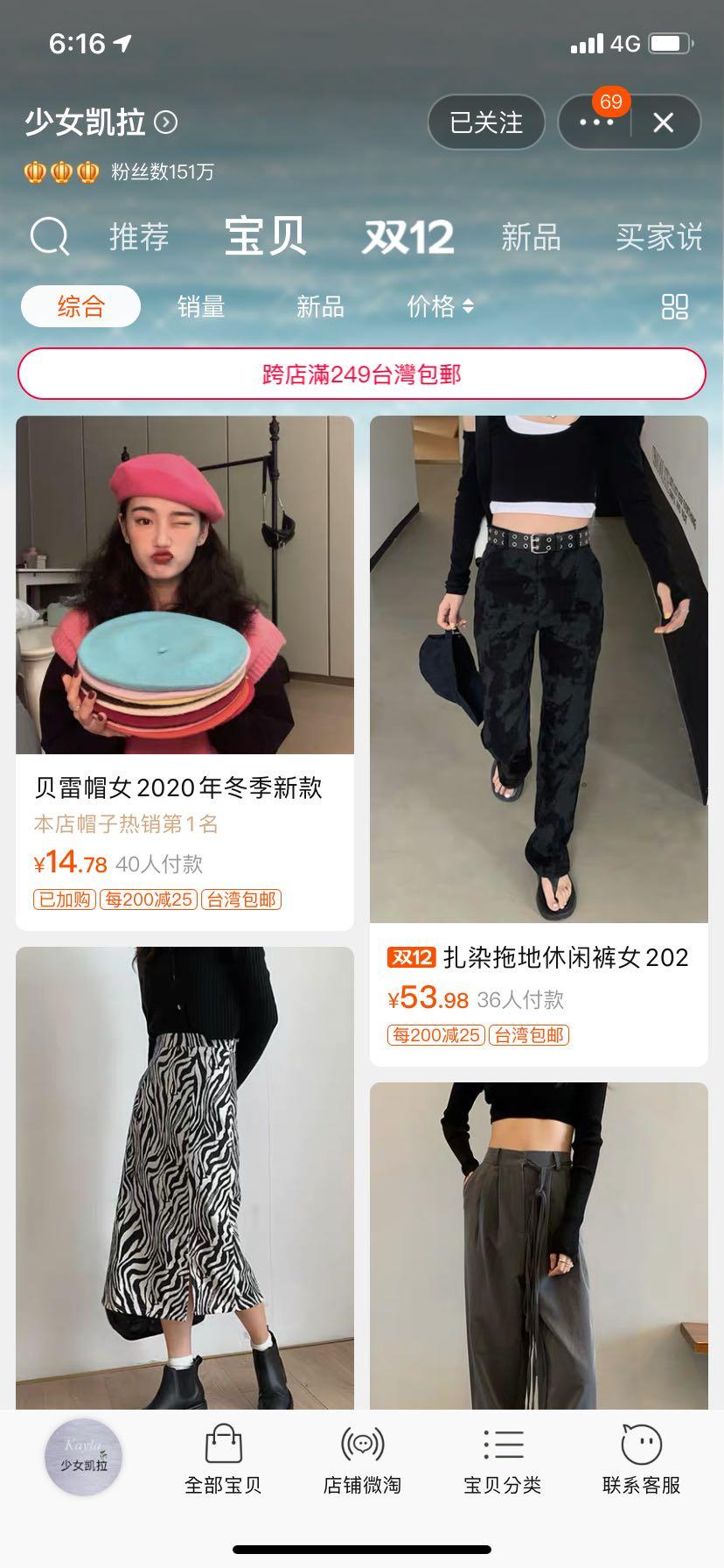Sort items by 销量

[x=201, y=306]
